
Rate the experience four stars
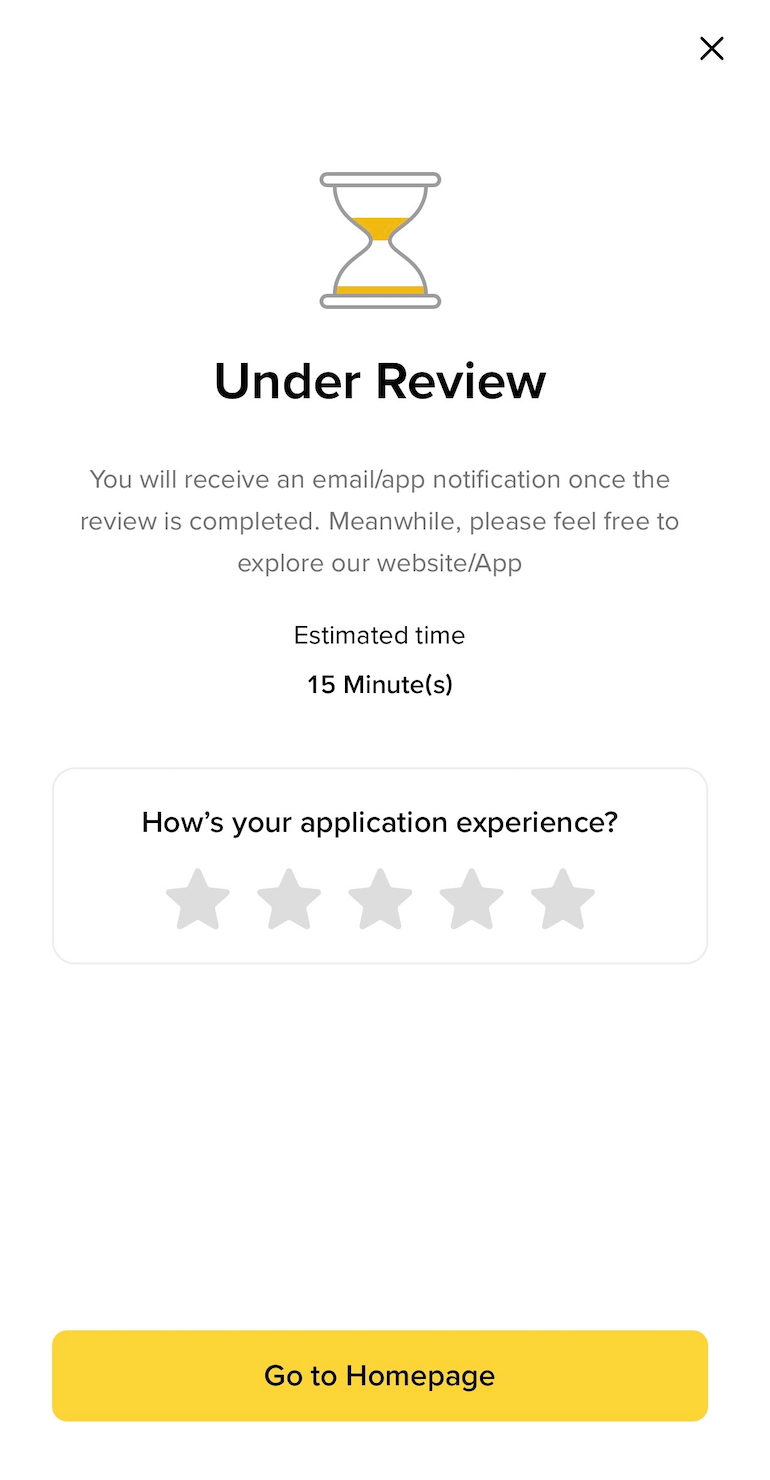pyautogui.click(x=471, y=899)
